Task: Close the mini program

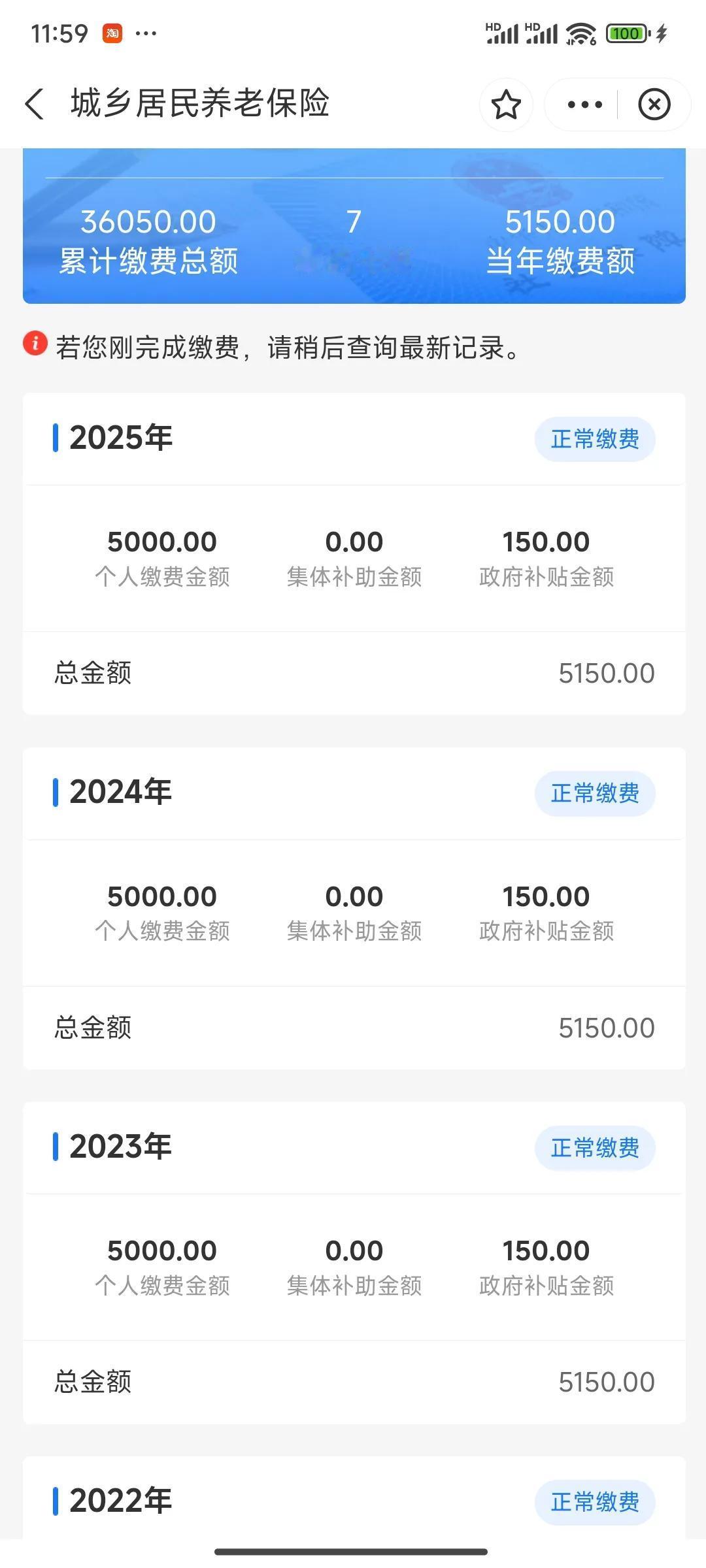Action: [654, 105]
